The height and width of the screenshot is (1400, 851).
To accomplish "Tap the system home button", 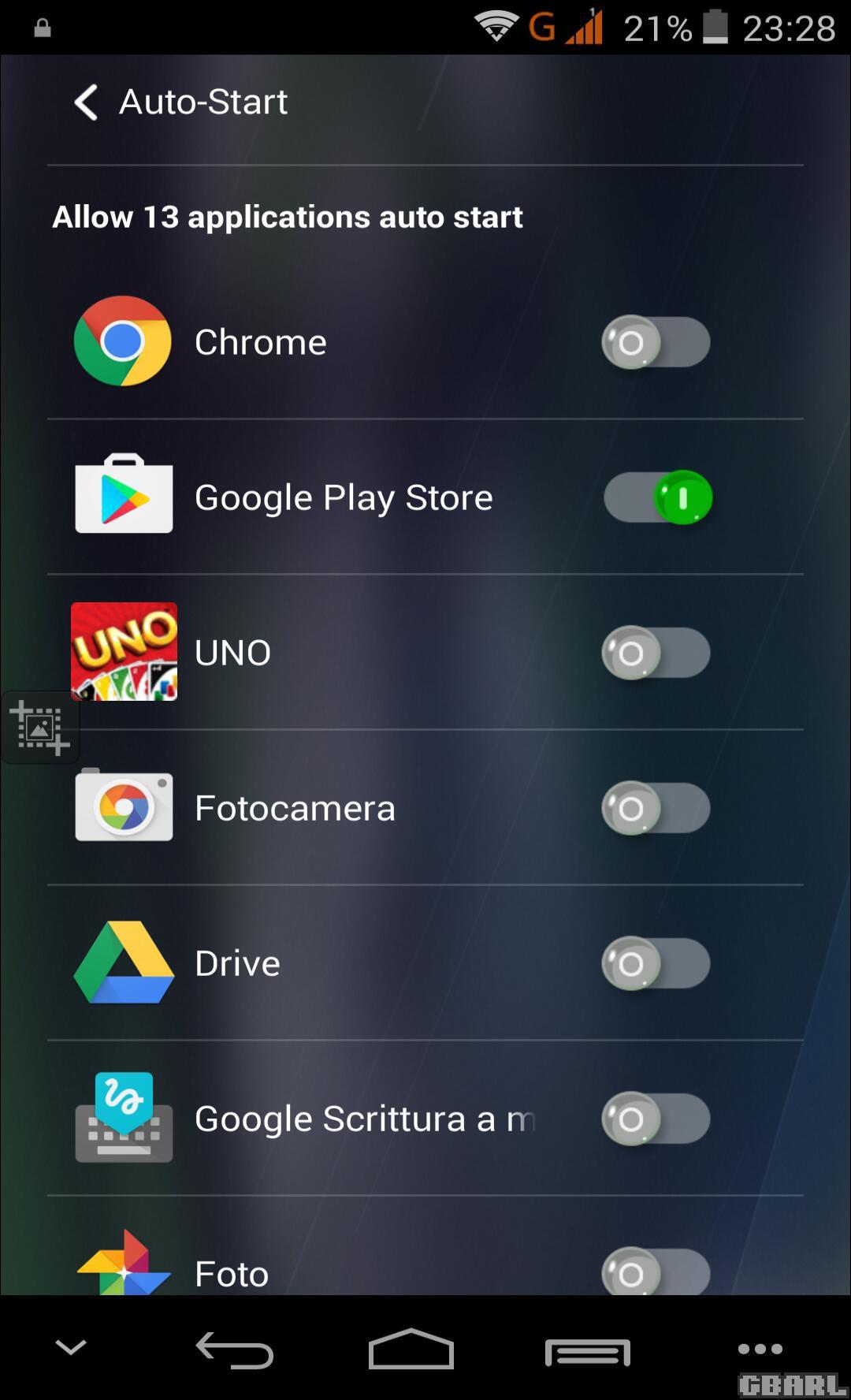I will click(x=411, y=1349).
